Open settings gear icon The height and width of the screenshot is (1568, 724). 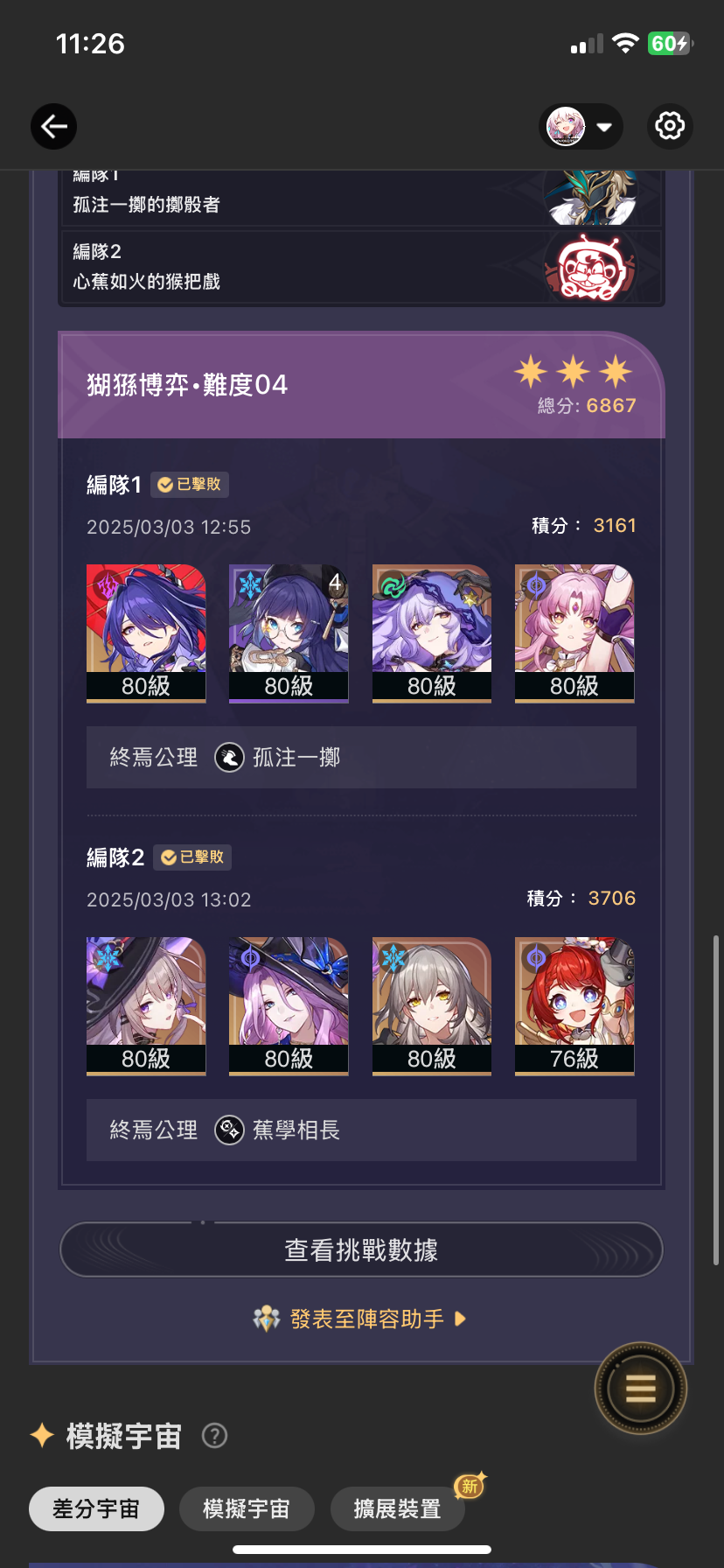click(670, 126)
